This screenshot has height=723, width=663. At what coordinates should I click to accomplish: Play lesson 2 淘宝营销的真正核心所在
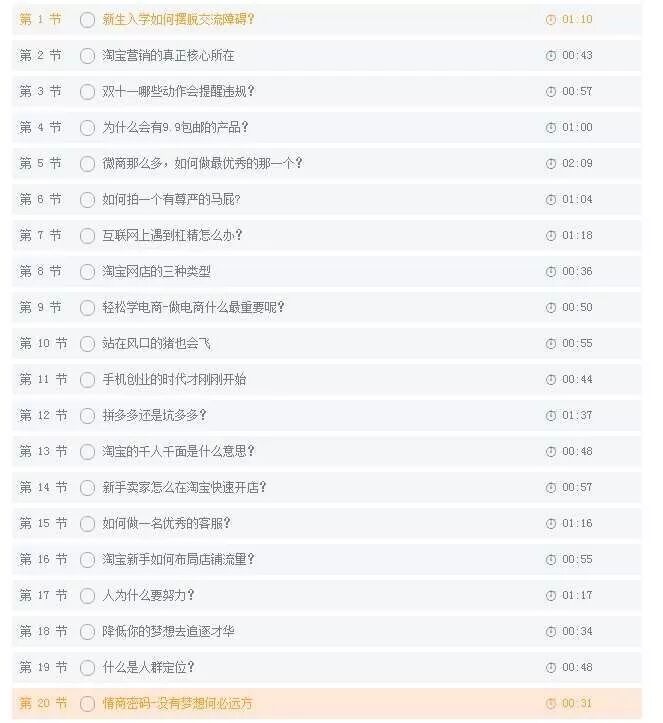pyautogui.click(x=168, y=55)
